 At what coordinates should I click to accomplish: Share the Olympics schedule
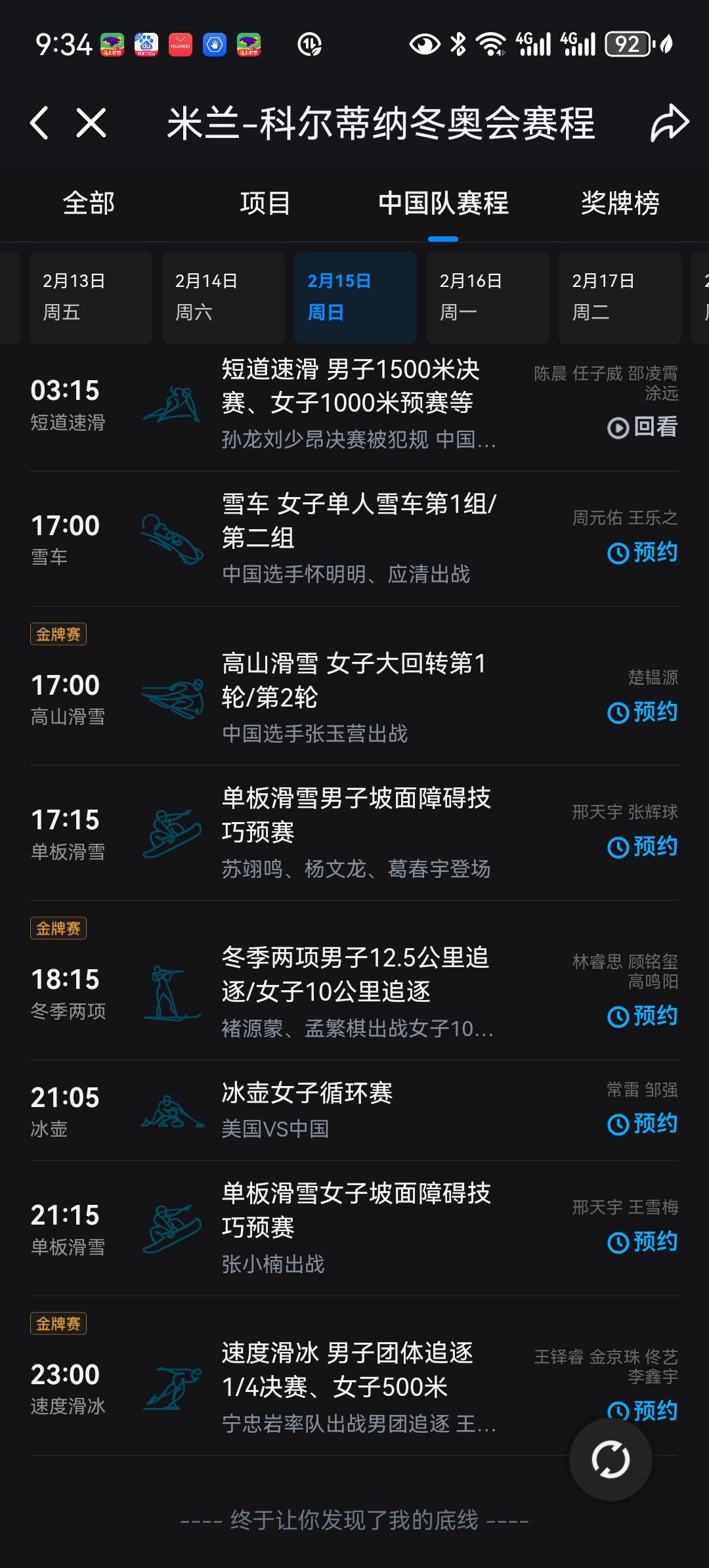point(669,123)
